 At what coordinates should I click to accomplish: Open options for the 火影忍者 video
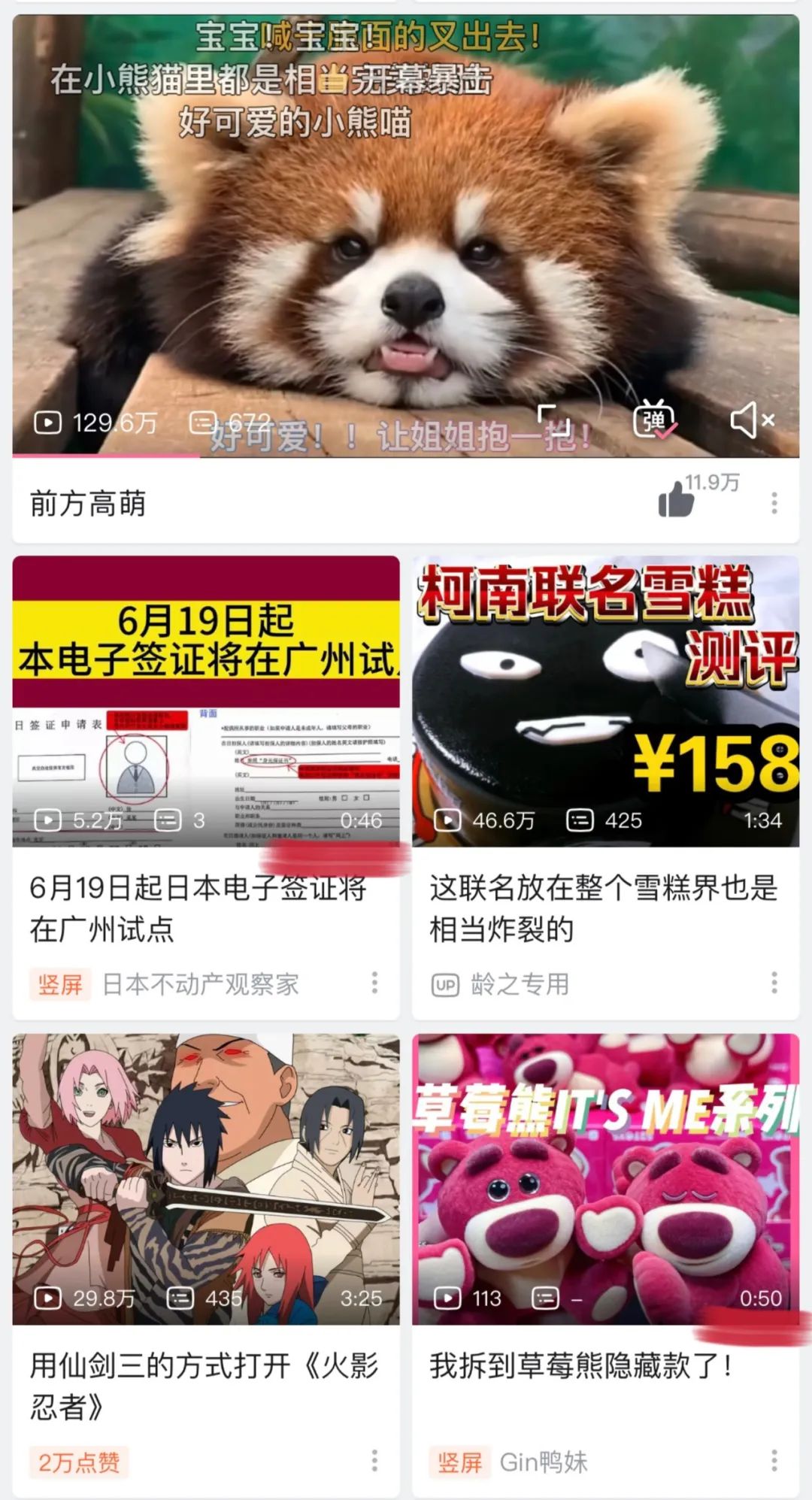coord(374,1461)
